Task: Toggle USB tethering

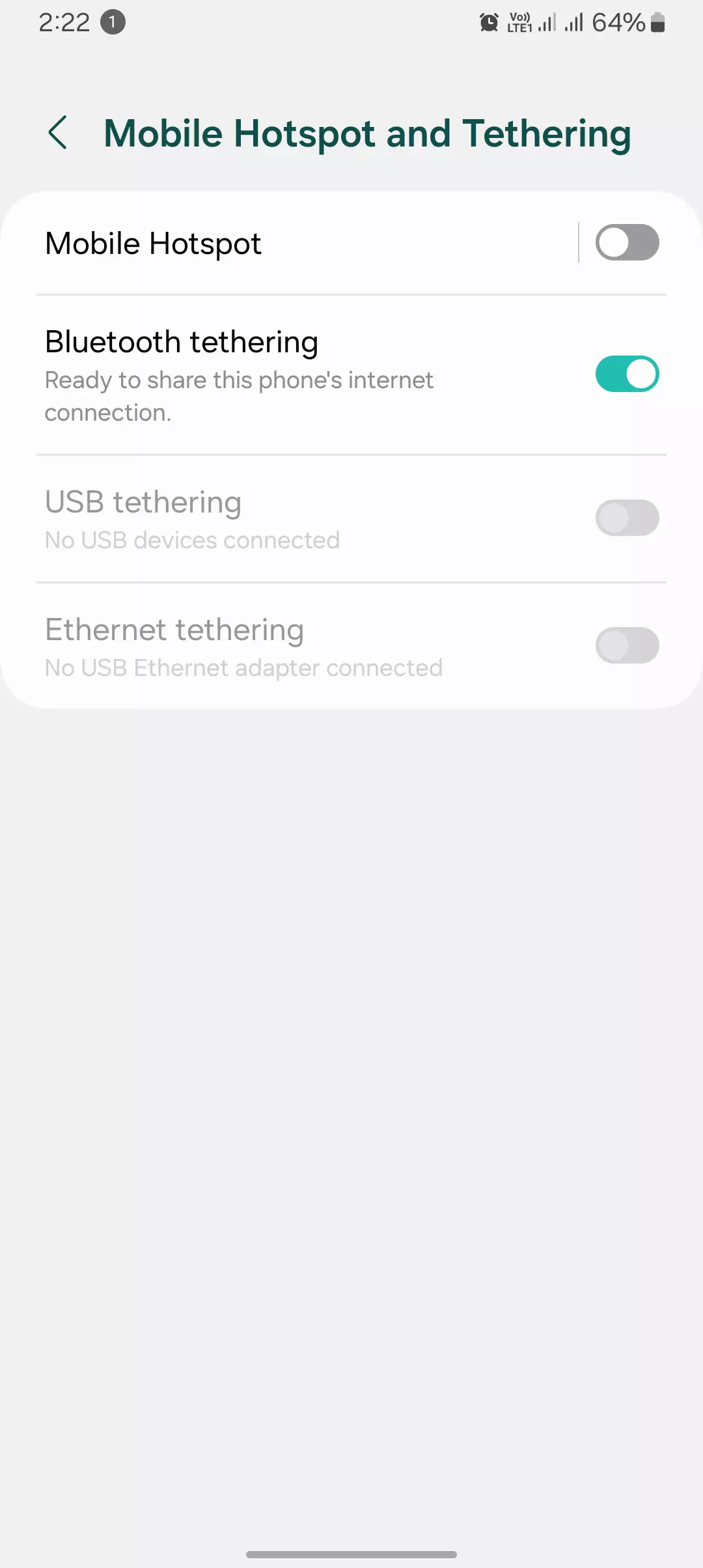Action: pos(627,517)
